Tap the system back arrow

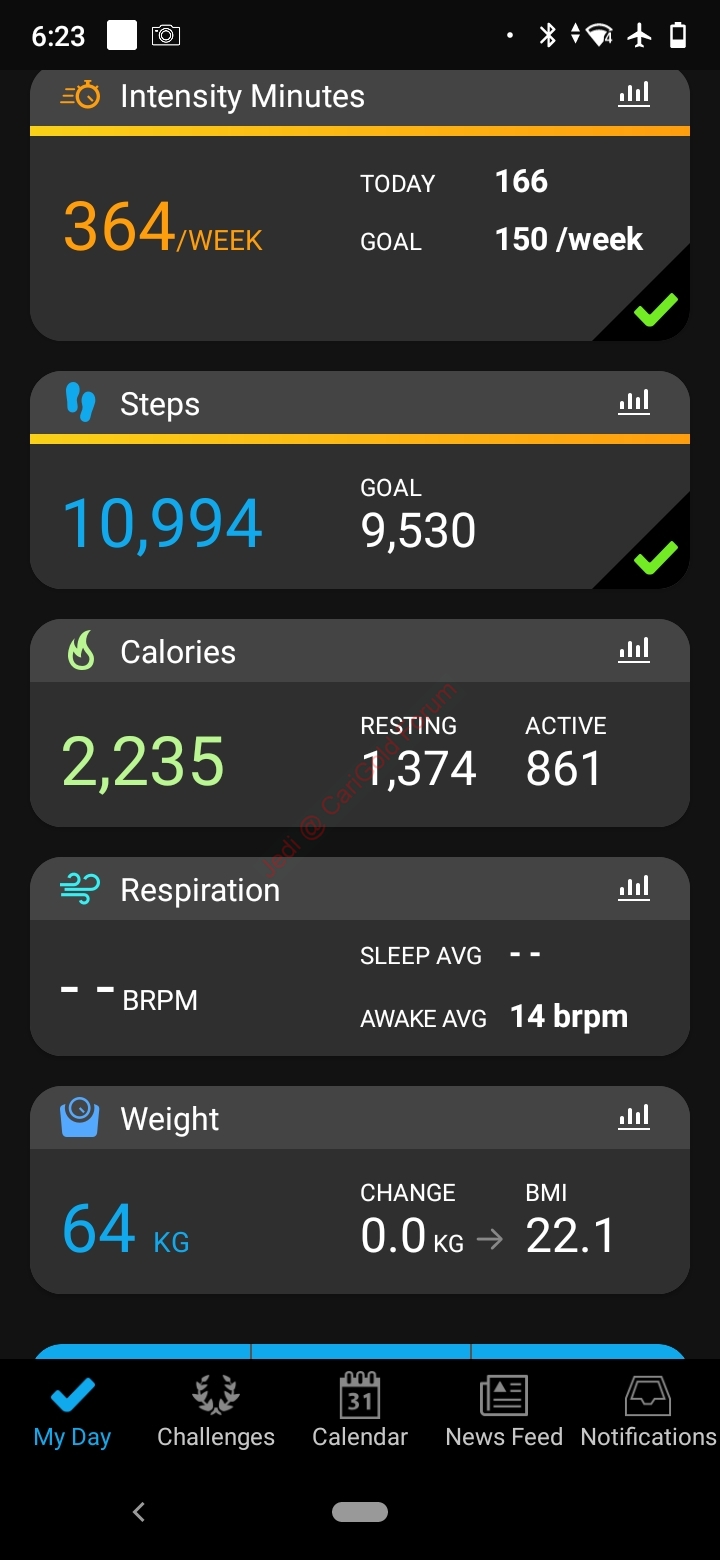coord(139,1512)
